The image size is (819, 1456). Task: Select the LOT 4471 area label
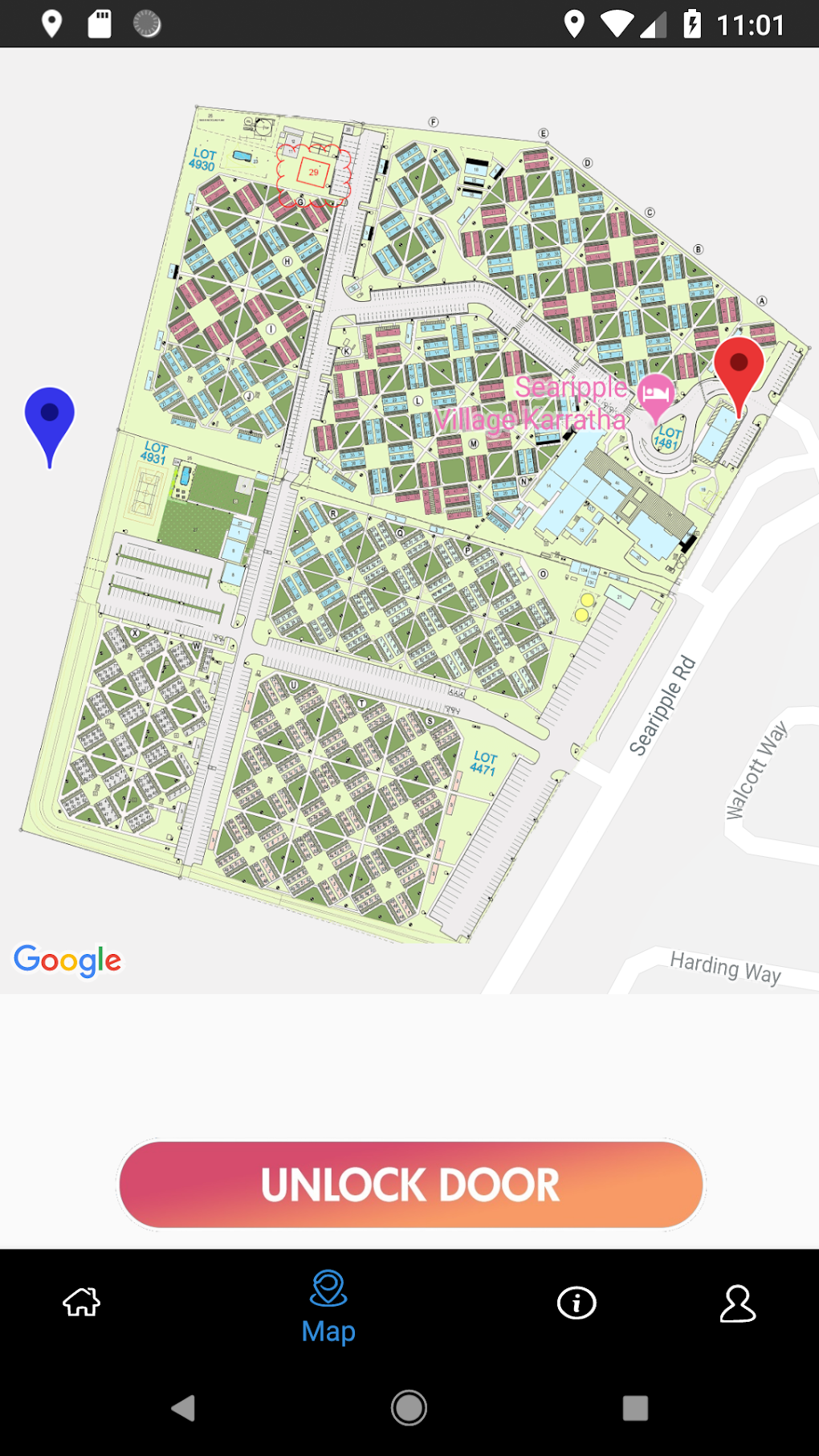pos(485,763)
